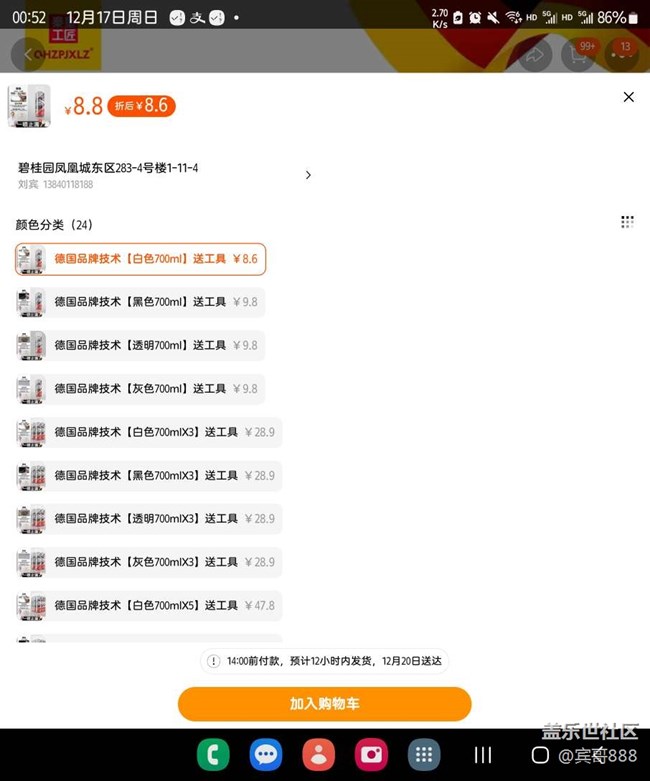
Task: Select 灰色700mlX3 送工具 ¥28.9 option
Action: tap(148, 562)
